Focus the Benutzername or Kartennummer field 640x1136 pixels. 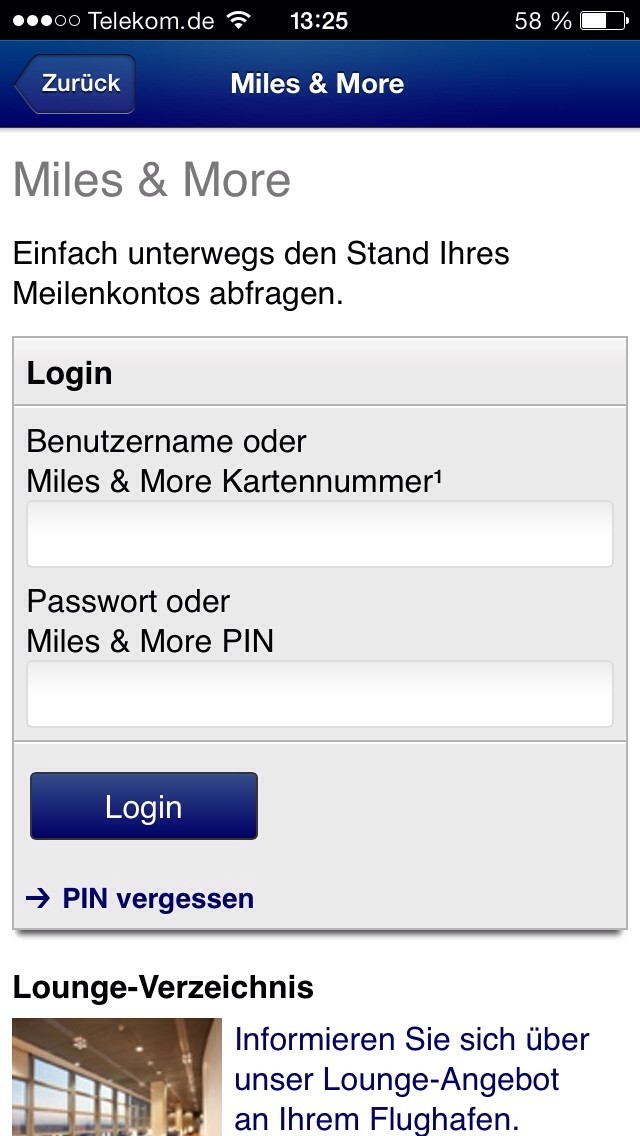[320, 534]
